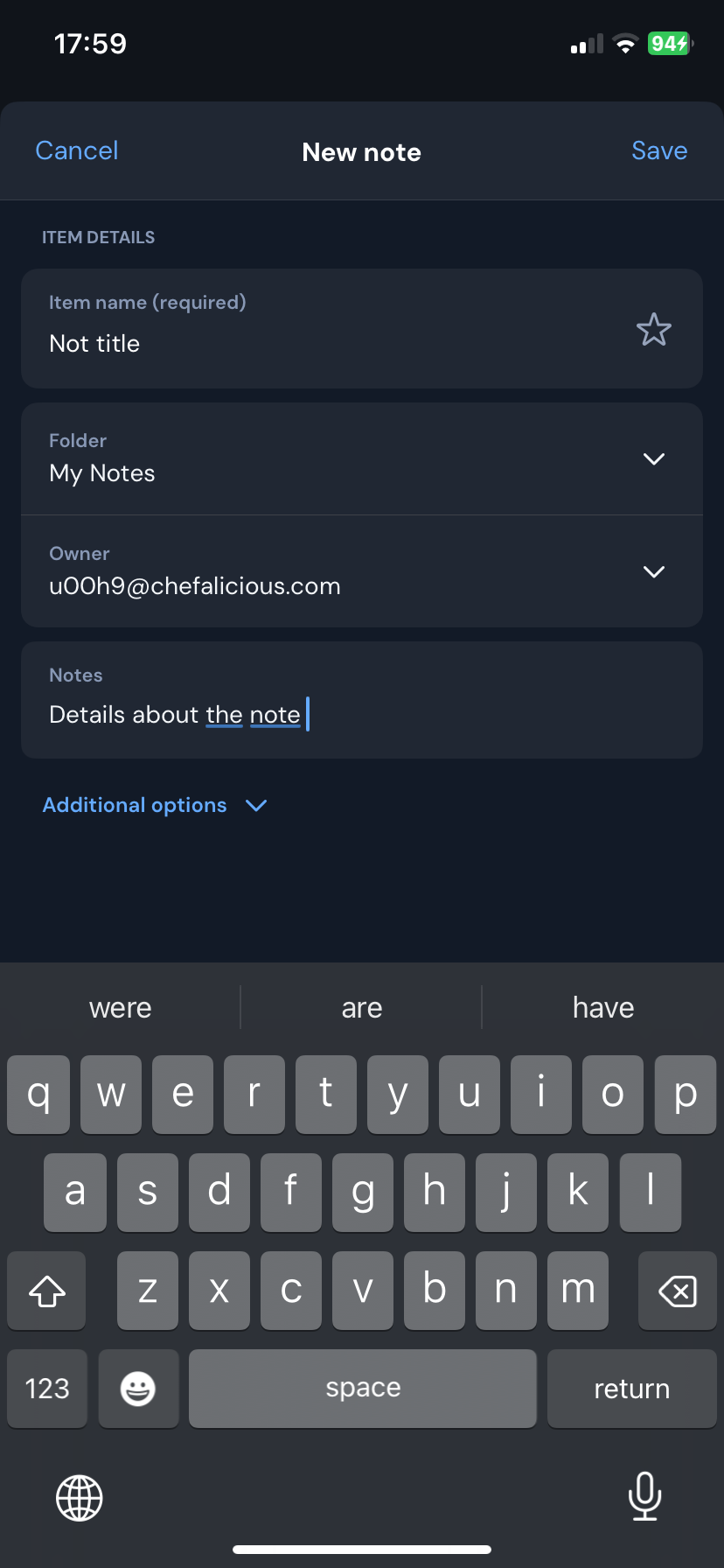Tap the microphone icon for dictation
The width and height of the screenshot is (724, 1568).
click(644, 1497)
